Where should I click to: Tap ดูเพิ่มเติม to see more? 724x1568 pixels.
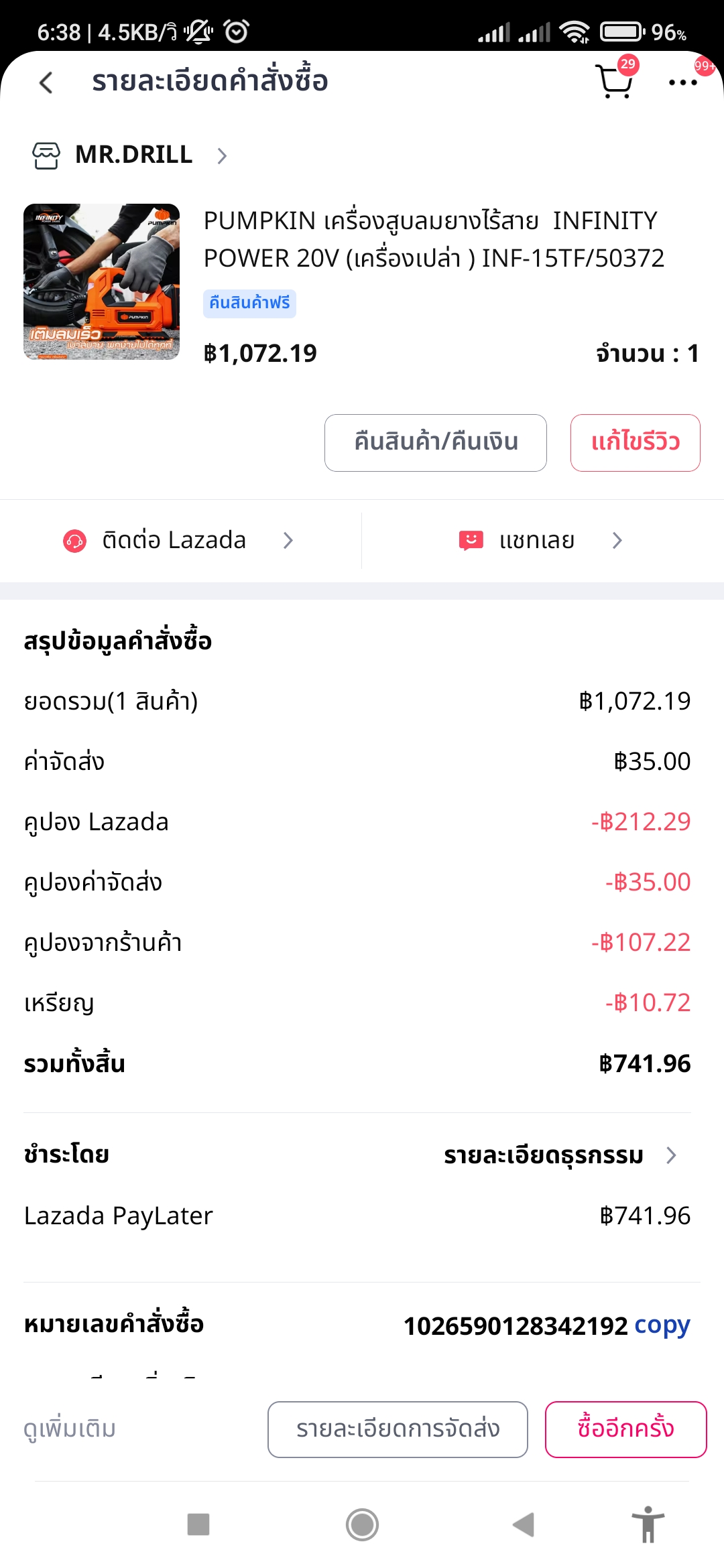(70, 1429)
